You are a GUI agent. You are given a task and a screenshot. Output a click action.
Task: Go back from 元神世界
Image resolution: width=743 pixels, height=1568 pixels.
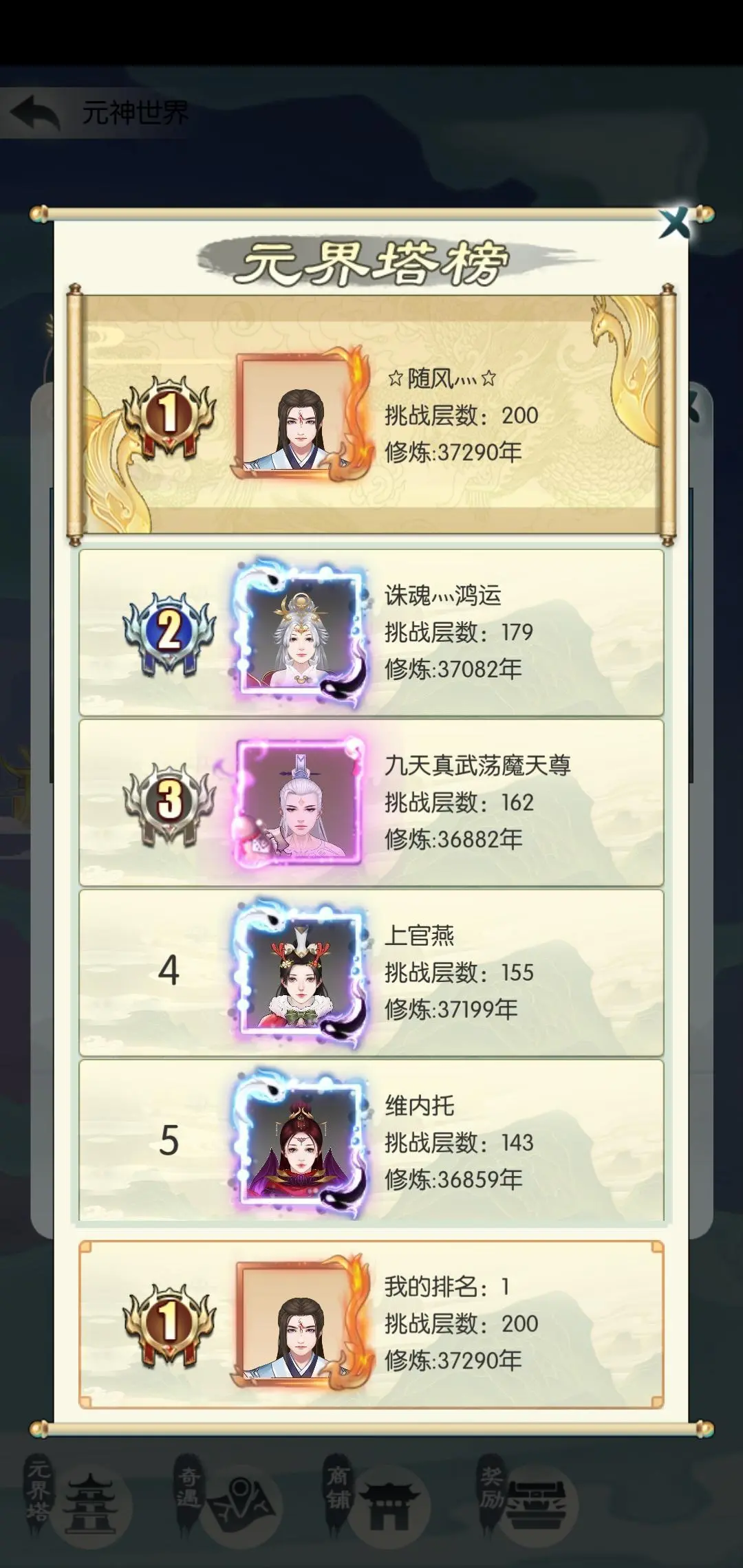click(x=36, y=112)
